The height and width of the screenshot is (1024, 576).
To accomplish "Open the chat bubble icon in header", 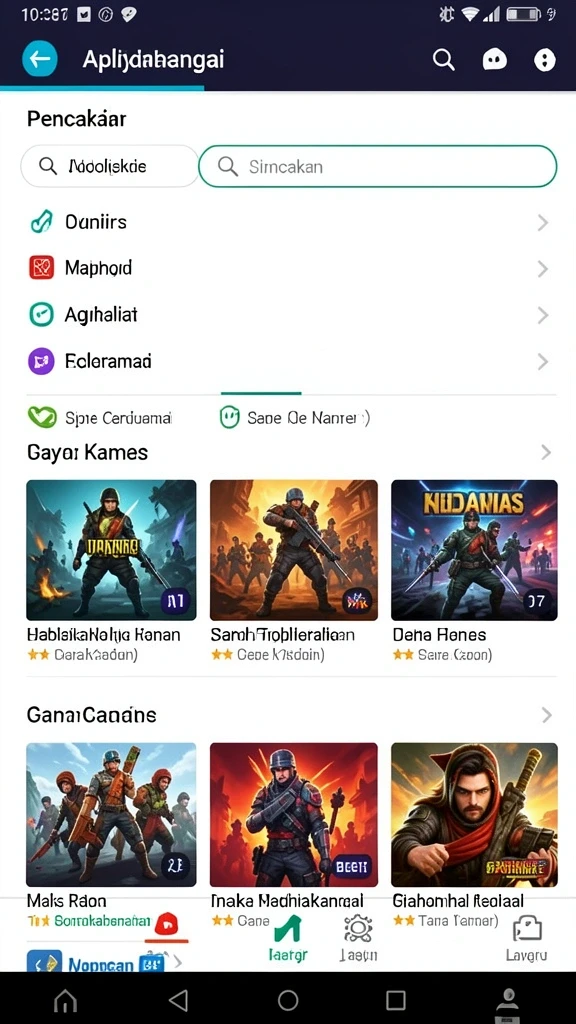I will [494, 60].
